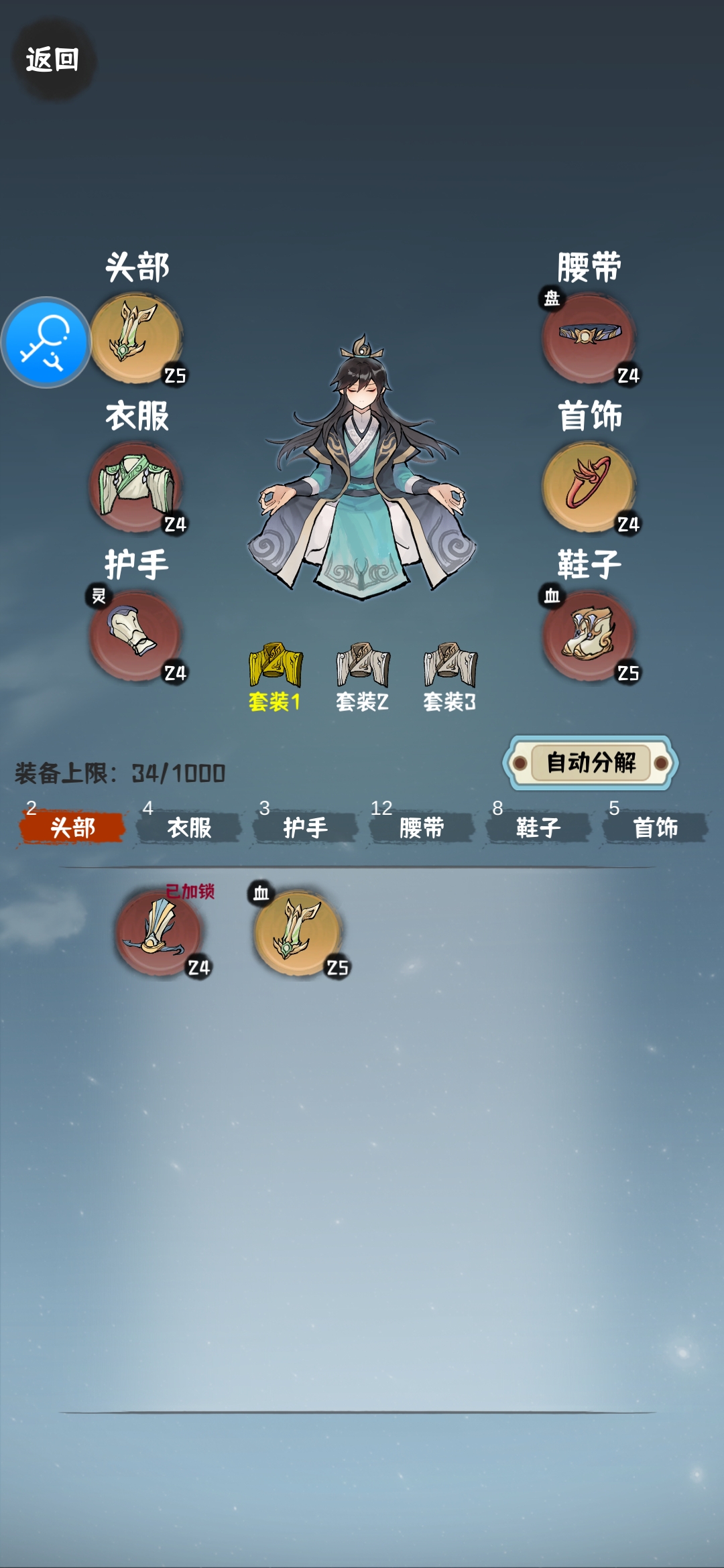Open the 血 level 25 headpiece in inventory
This screenshot has height=1568, width=724.
pos(299,931)
